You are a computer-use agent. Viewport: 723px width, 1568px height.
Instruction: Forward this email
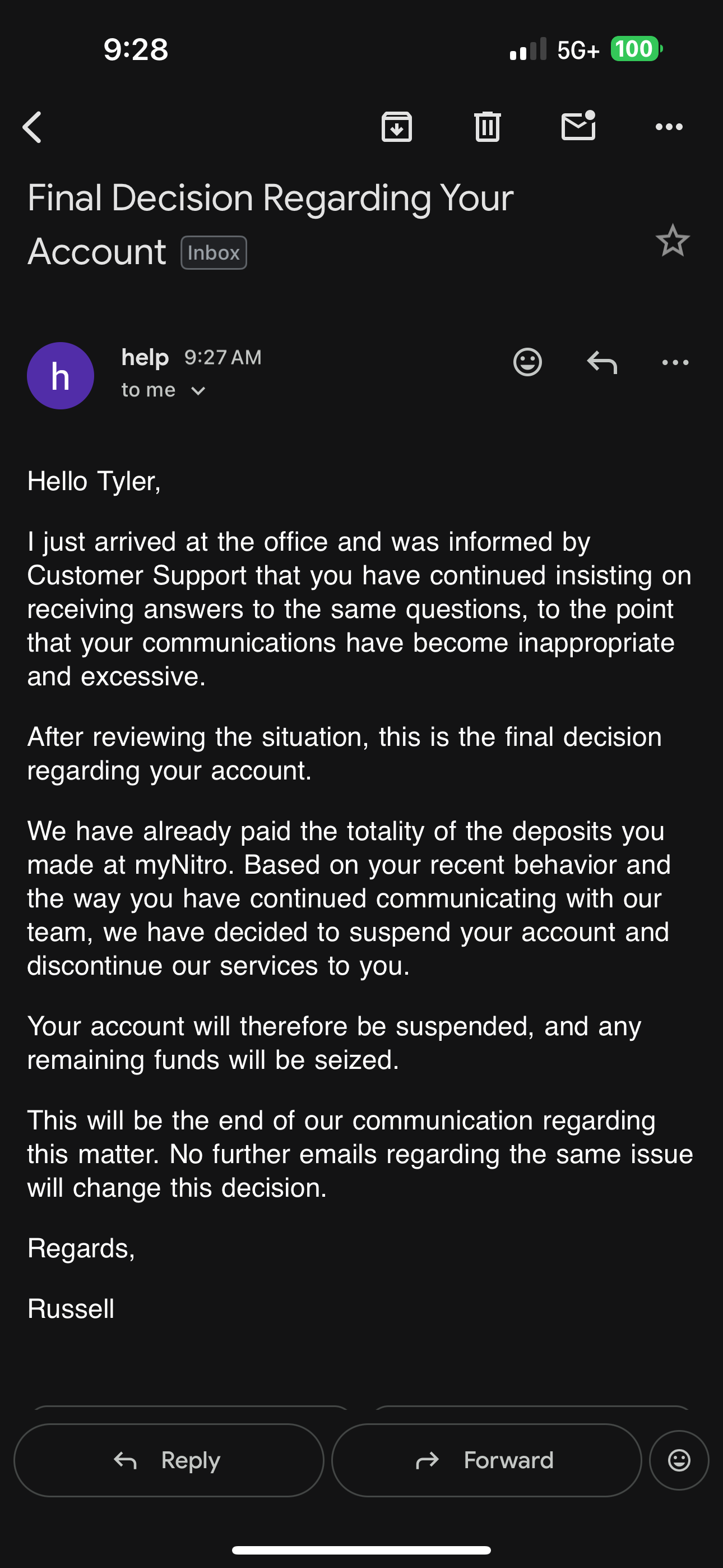(486, 1460)
